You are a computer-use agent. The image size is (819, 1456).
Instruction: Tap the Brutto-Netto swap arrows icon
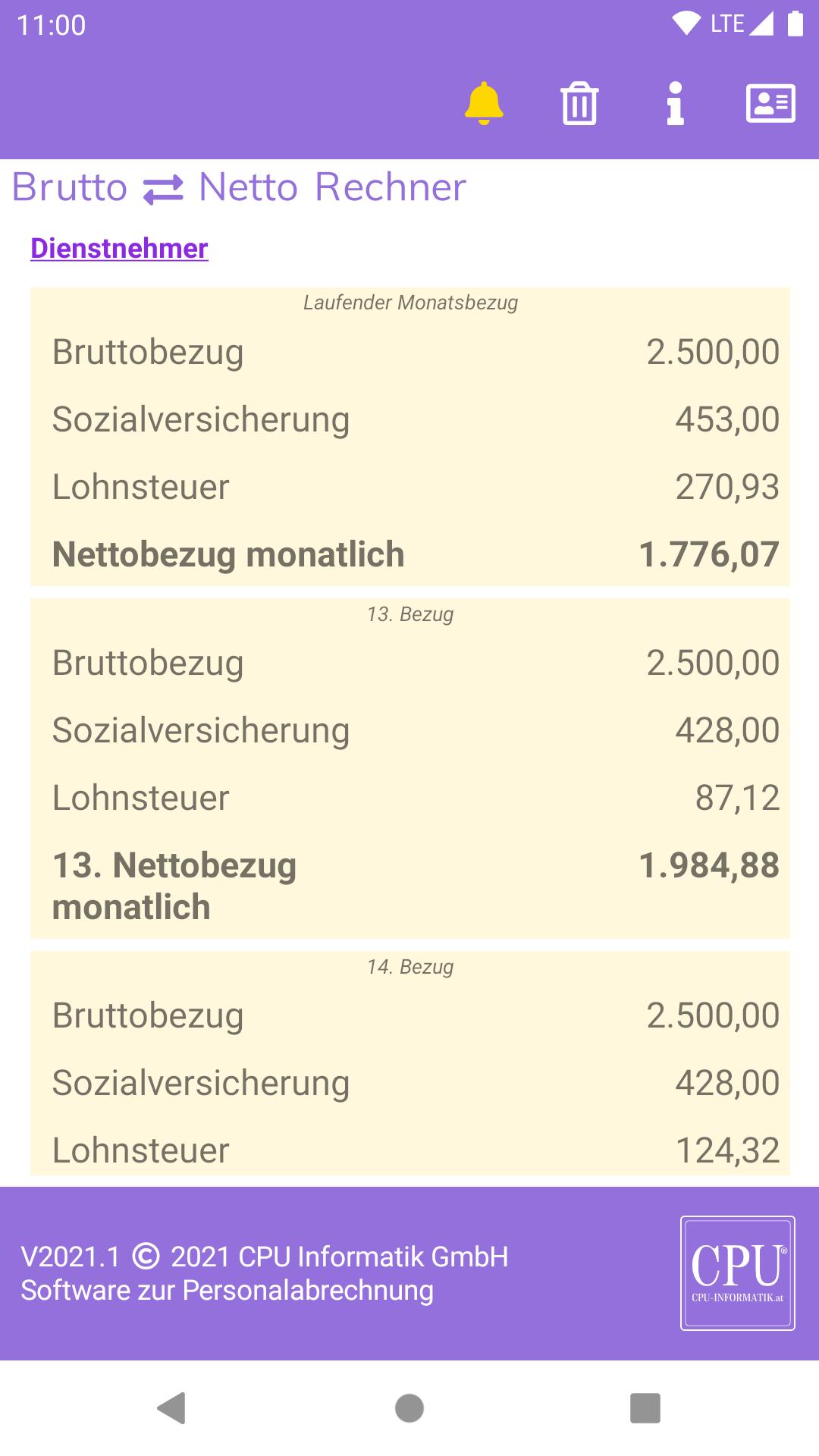pyautogui.click(x=162, y=187)
